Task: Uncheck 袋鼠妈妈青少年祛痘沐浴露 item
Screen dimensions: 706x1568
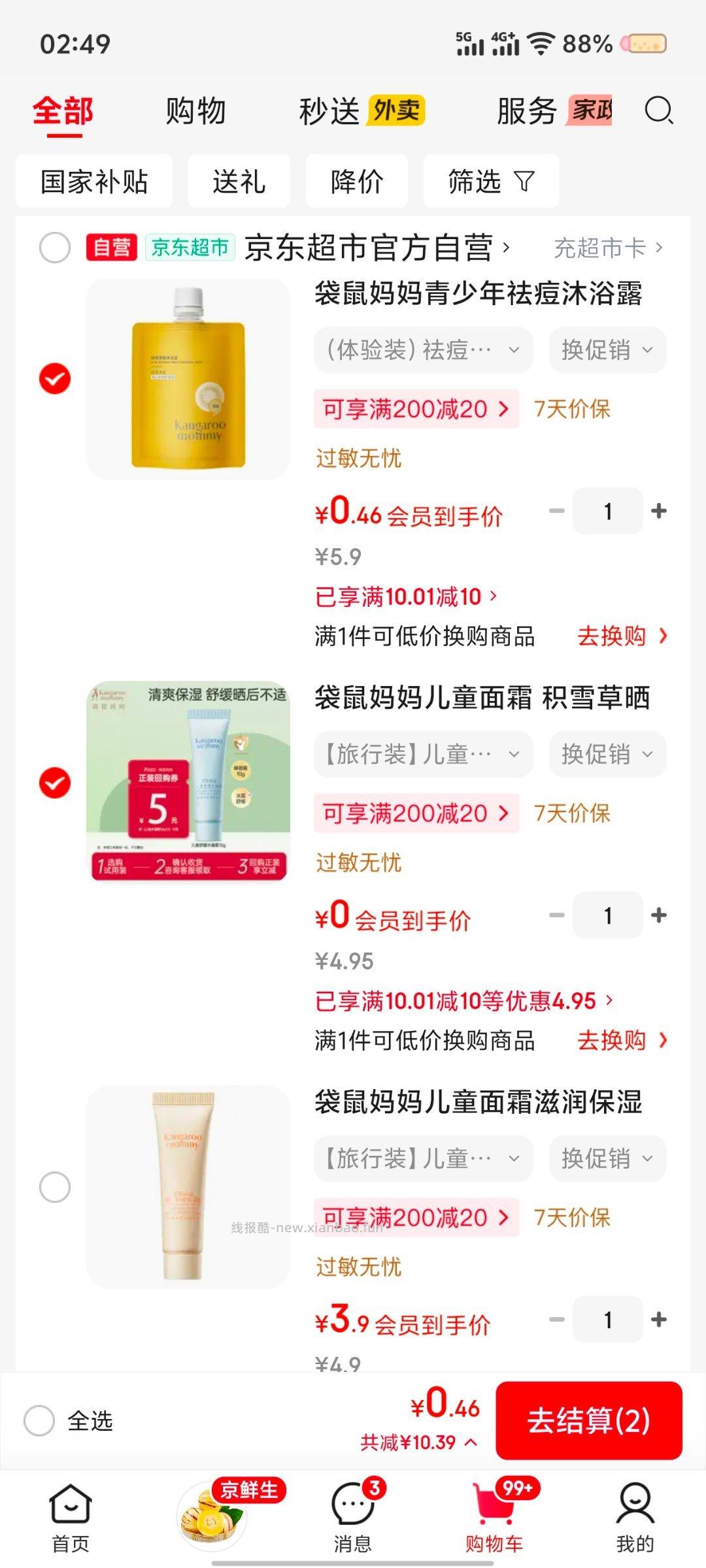Action: 55,379
